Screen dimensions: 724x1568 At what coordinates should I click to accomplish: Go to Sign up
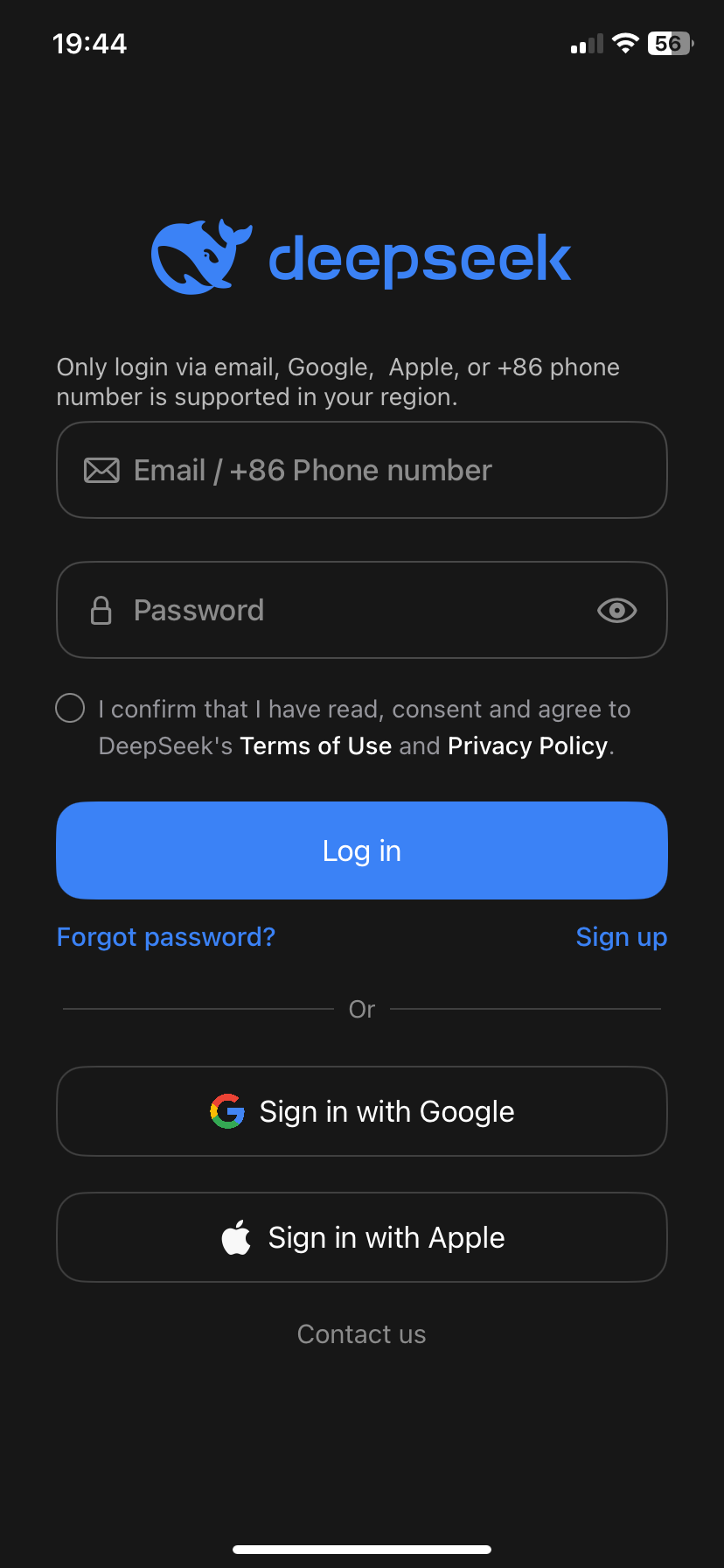pyautogui.click(x=621, y=937)
